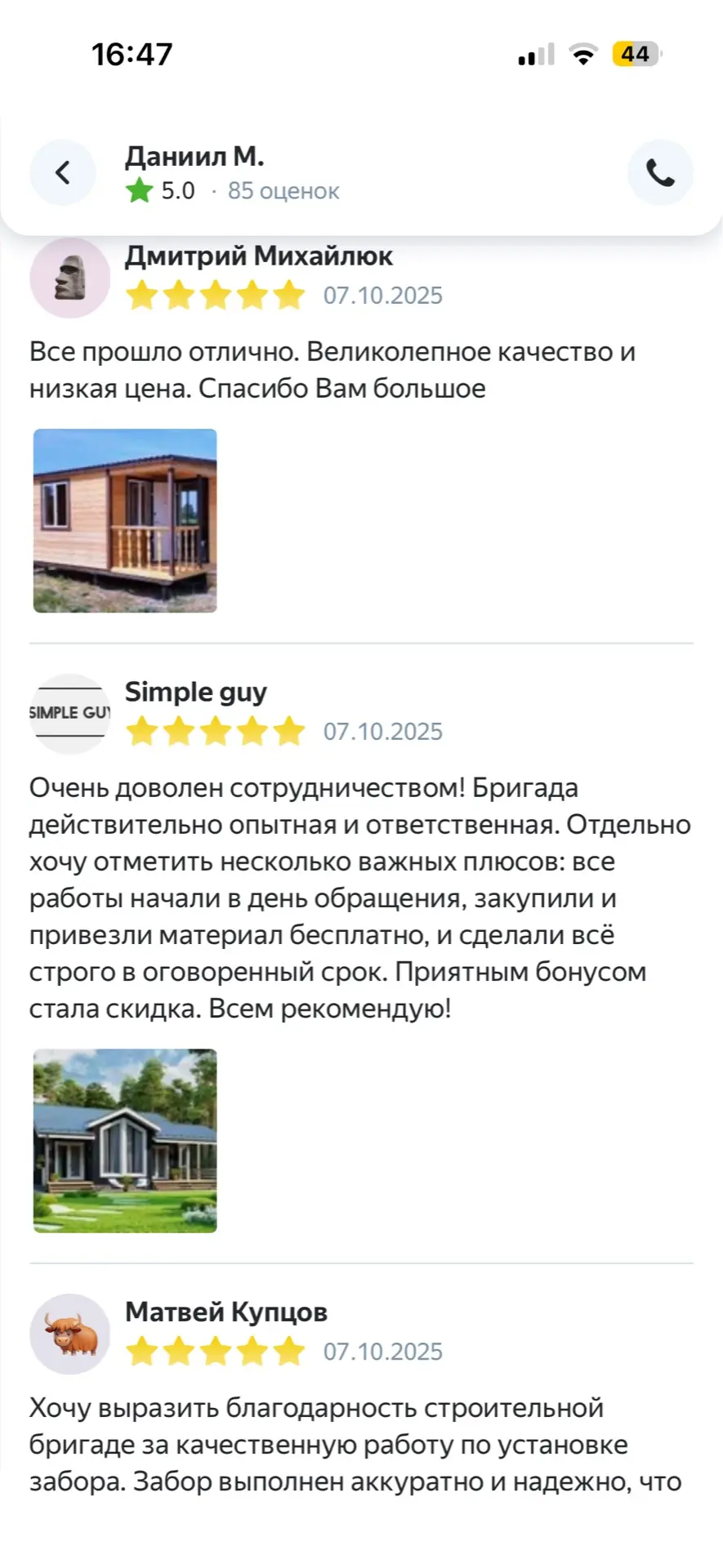The image size is (723, 1568).
Task: Go back using the header arrow
Action: pos(63,172)
